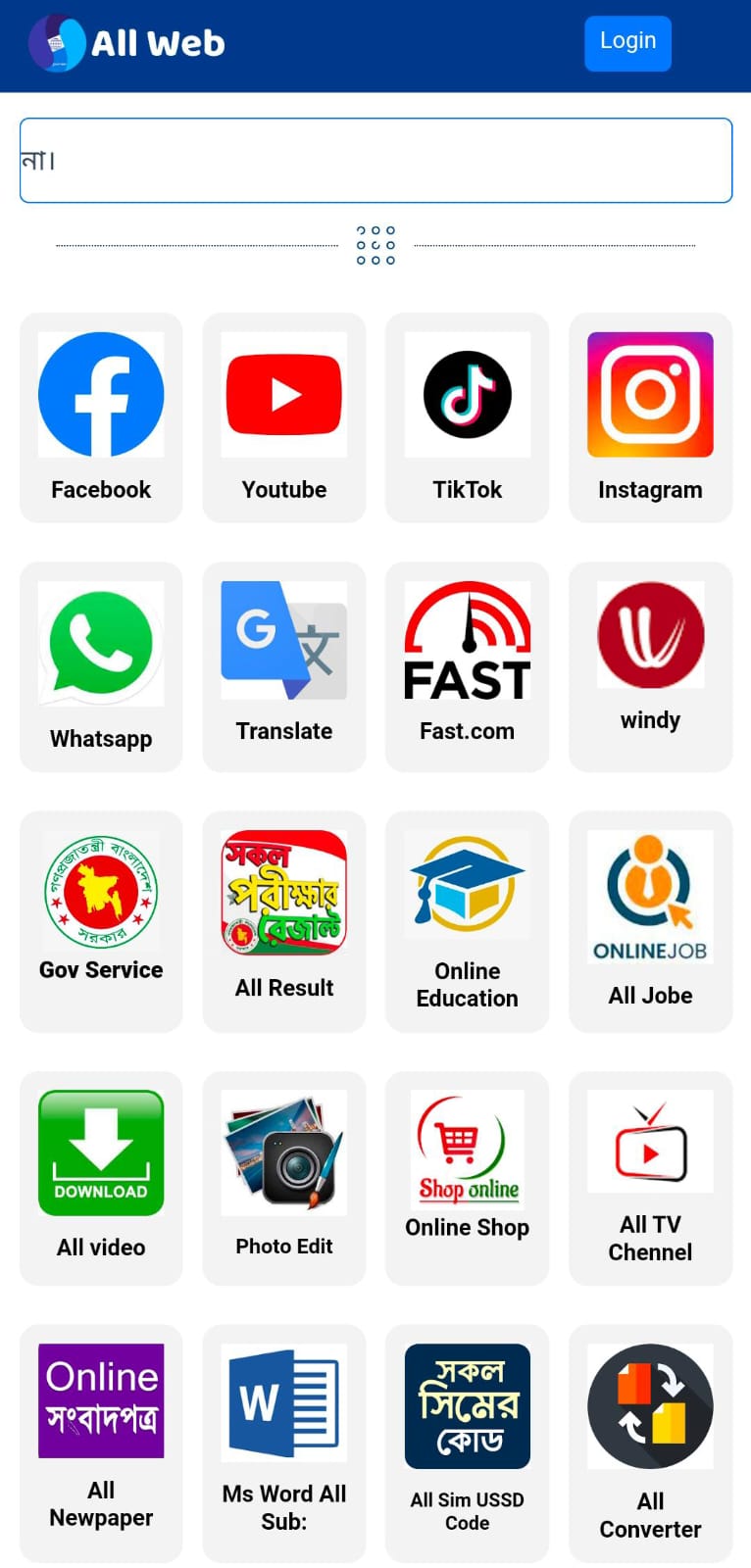Screen dimensions: 751x1568
Task: Open the TikTok tile
Action: 467,417
